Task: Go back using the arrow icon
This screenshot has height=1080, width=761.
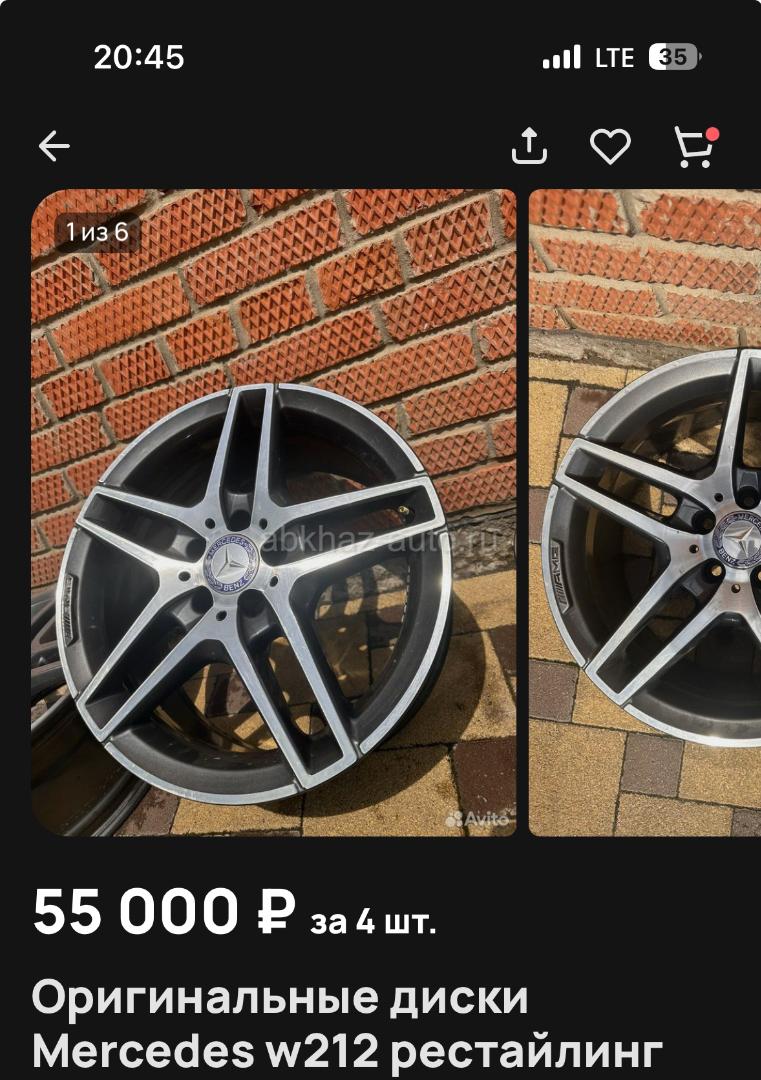Action: coord(54,147)
